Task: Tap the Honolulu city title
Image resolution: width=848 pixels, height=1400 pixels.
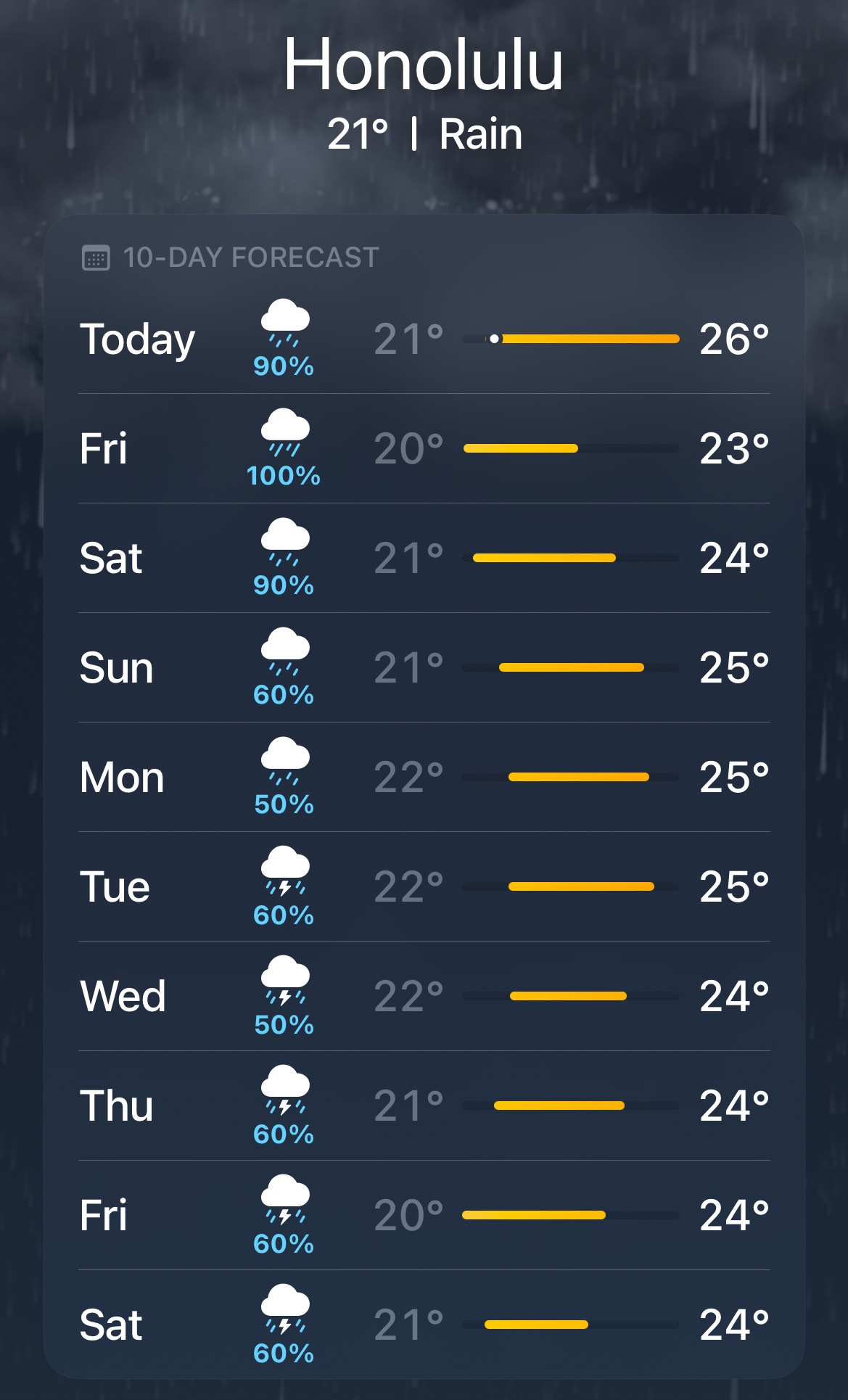Action: pyautogui.click(x=424, y=65)
